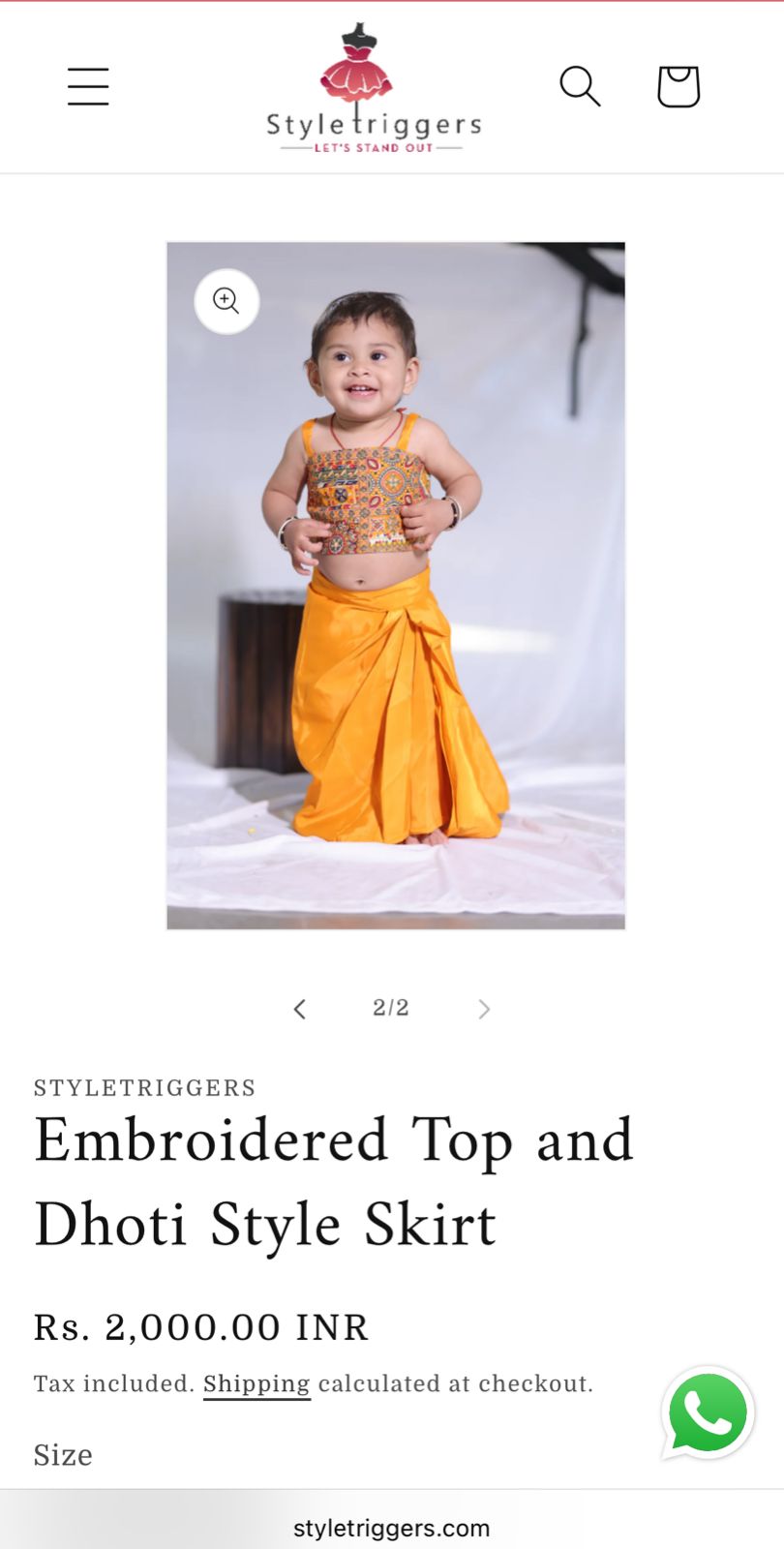Open the hamburger menu
This screenshot has width=784, height=1549.
pos(88,86)
